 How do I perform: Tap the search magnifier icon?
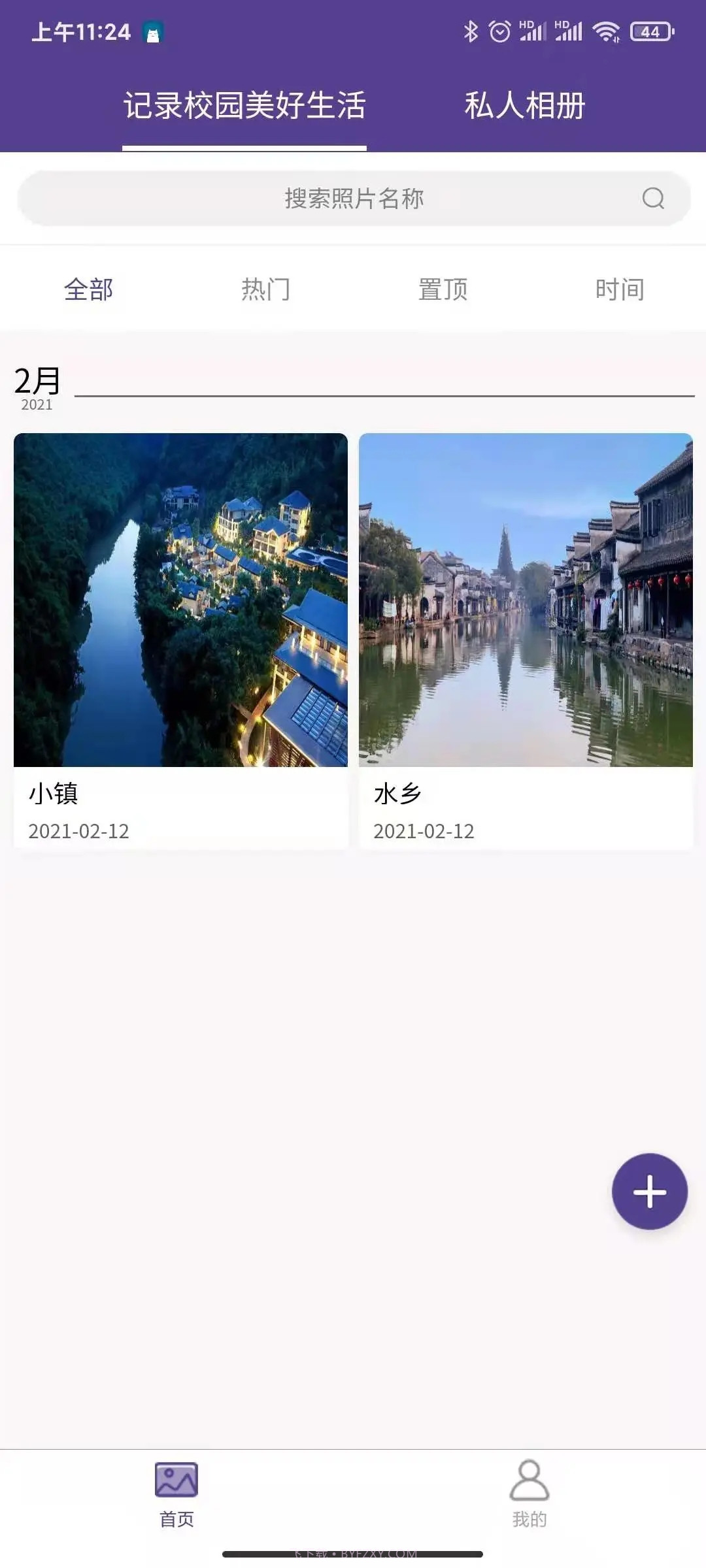coord(651,198)
